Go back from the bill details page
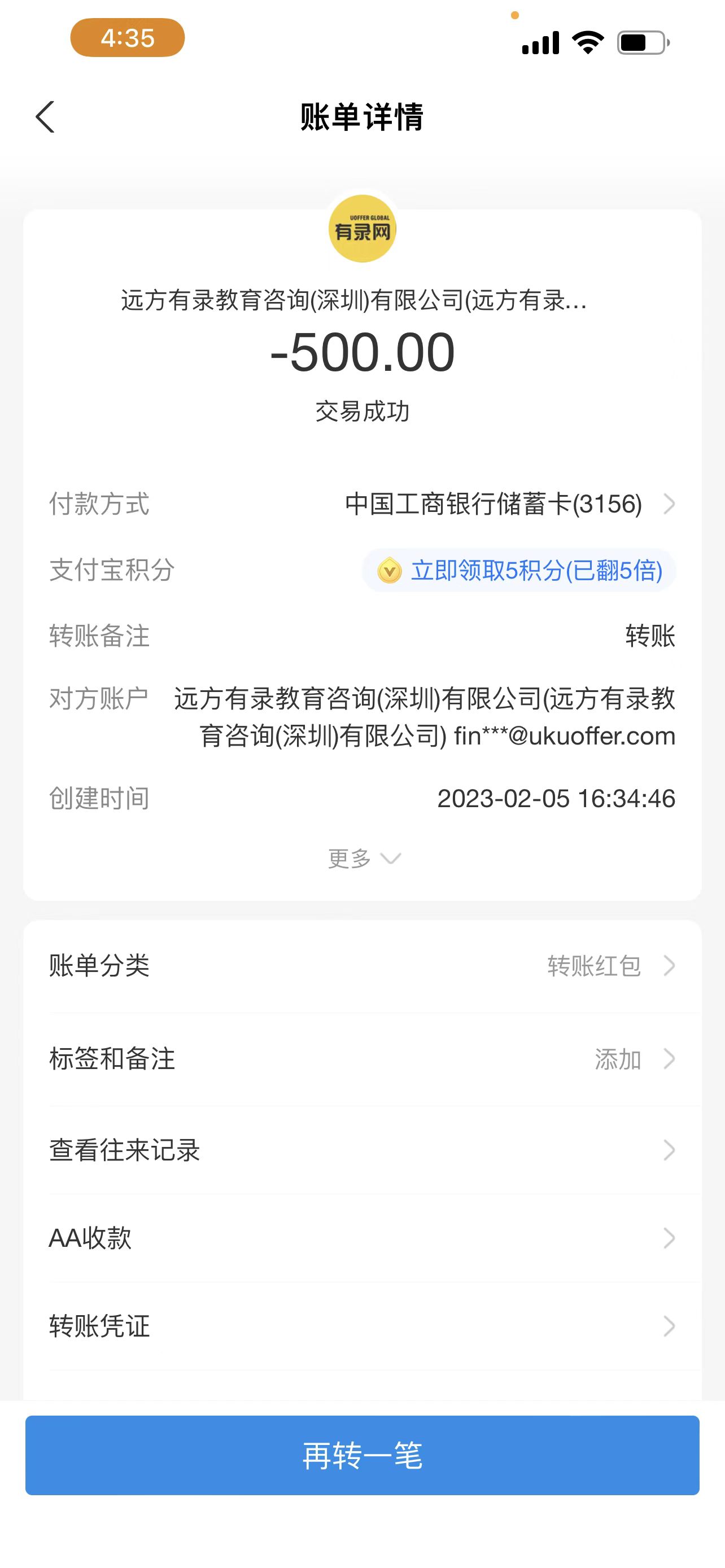725x1568 pixels. click(x=46, y=116)
